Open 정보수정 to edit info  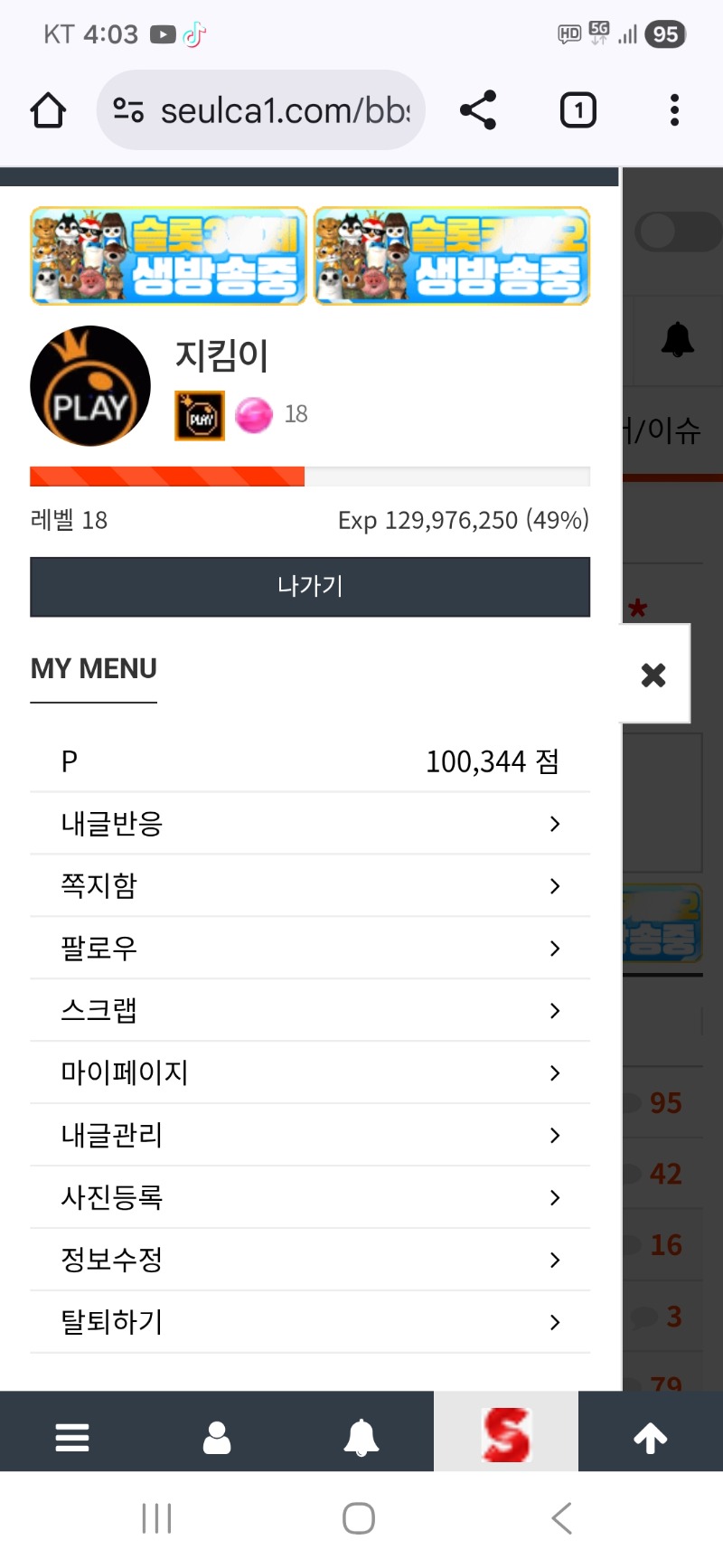[x=310, y=1261]
